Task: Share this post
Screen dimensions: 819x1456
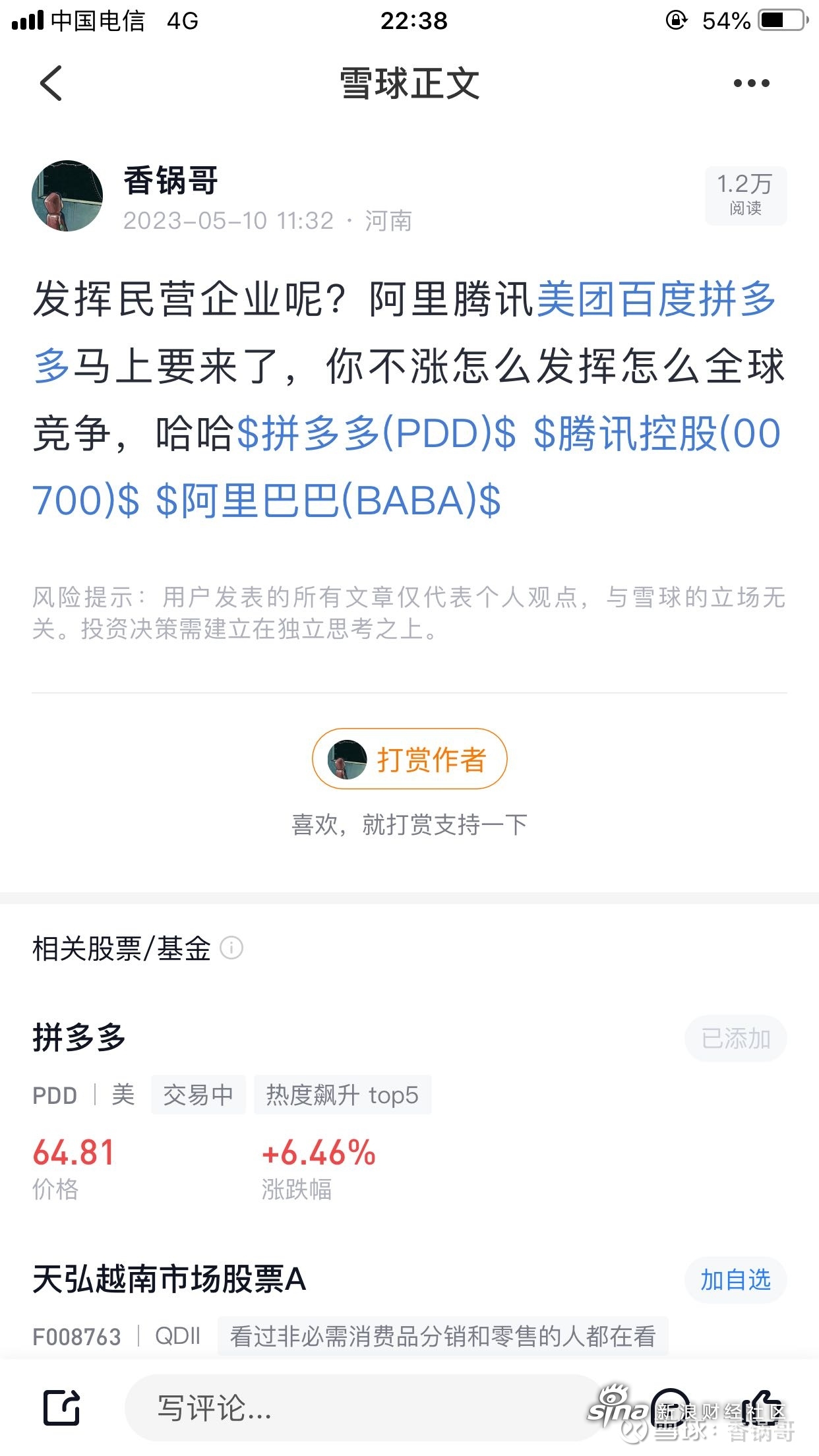Action: pyautogui.click(x=62, y=1407)
